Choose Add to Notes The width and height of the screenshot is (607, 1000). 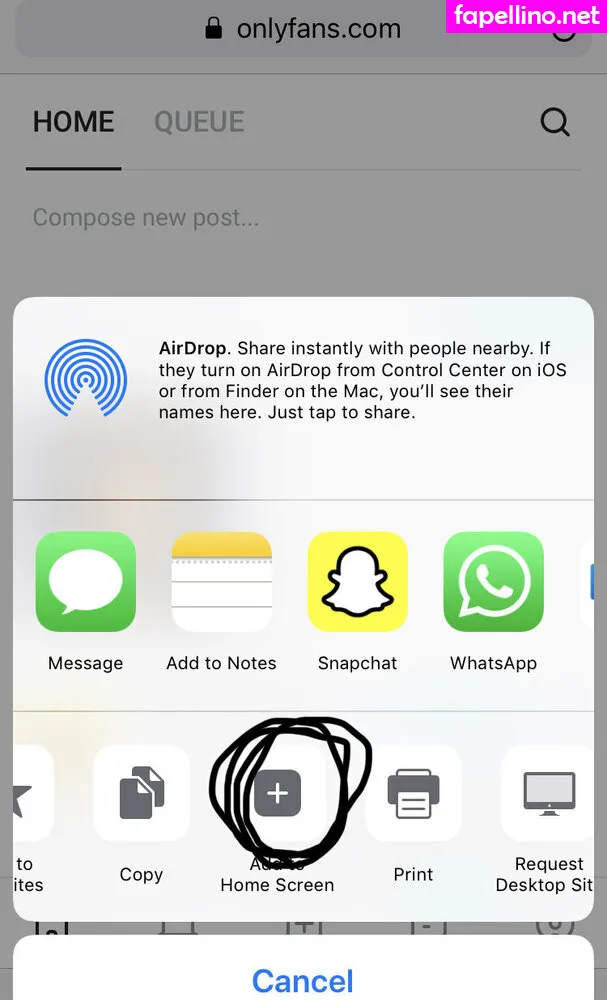221,582
